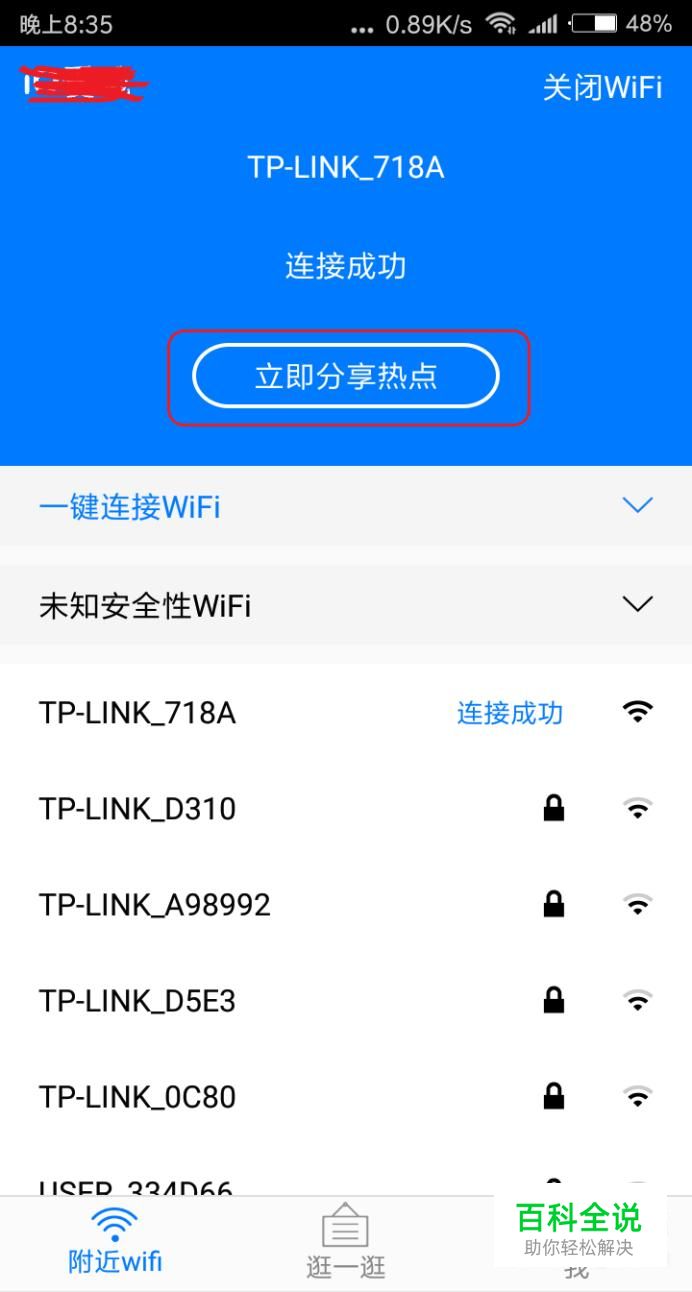
Task: Tap 关闭WiFi to turn off WiFi
Action: click(x=602, y=87)
